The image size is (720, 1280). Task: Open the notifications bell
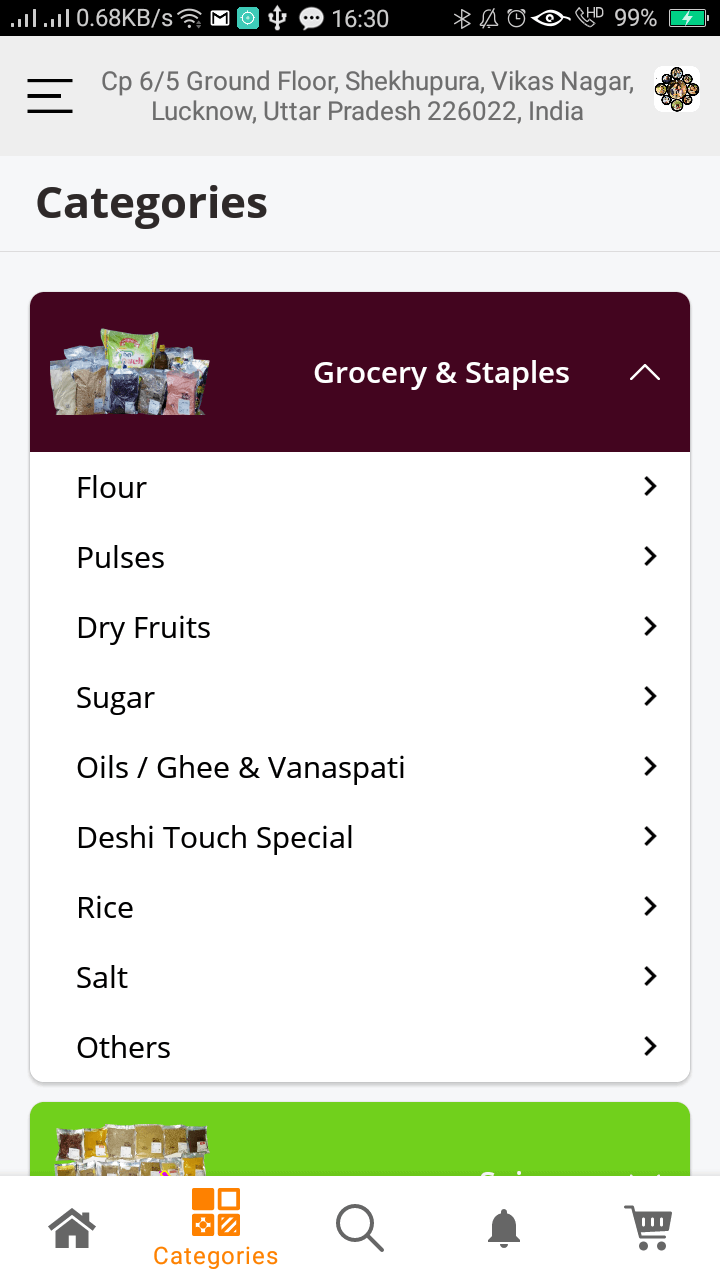click(x=504, y=1228)
